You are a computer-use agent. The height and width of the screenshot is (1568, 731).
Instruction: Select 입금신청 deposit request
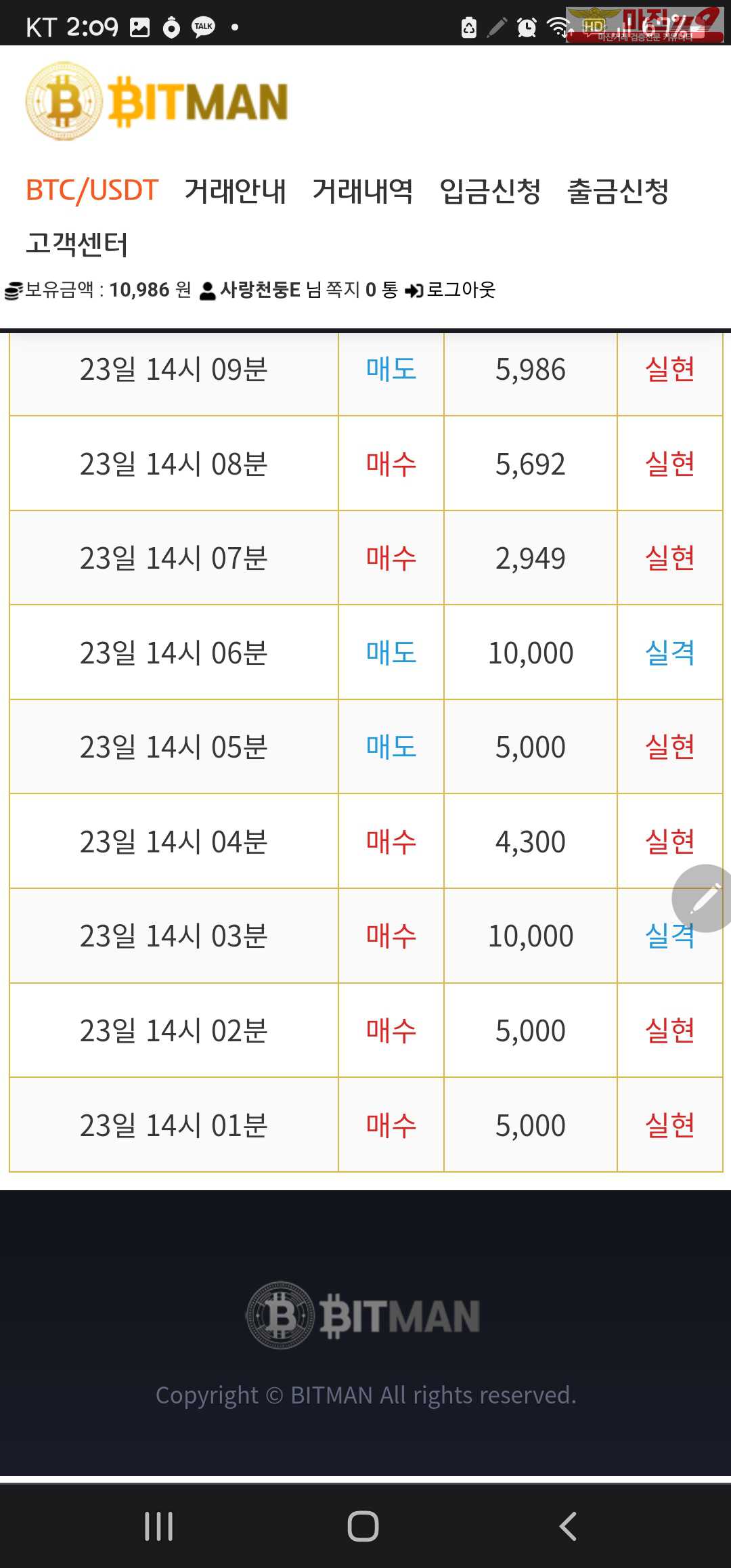tap(490, 190)
